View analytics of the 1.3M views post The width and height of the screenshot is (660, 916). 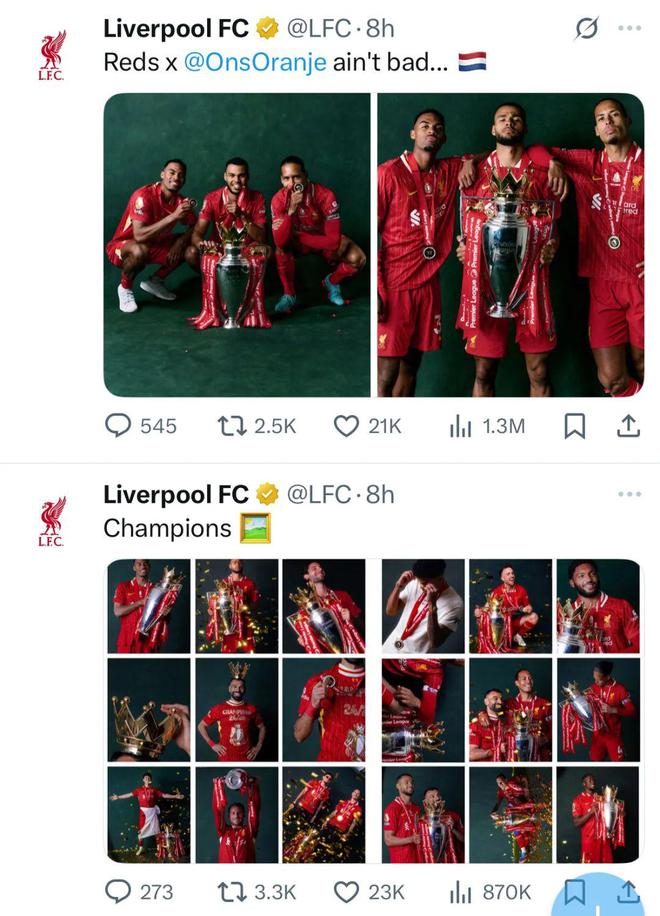tap(460, 426)
